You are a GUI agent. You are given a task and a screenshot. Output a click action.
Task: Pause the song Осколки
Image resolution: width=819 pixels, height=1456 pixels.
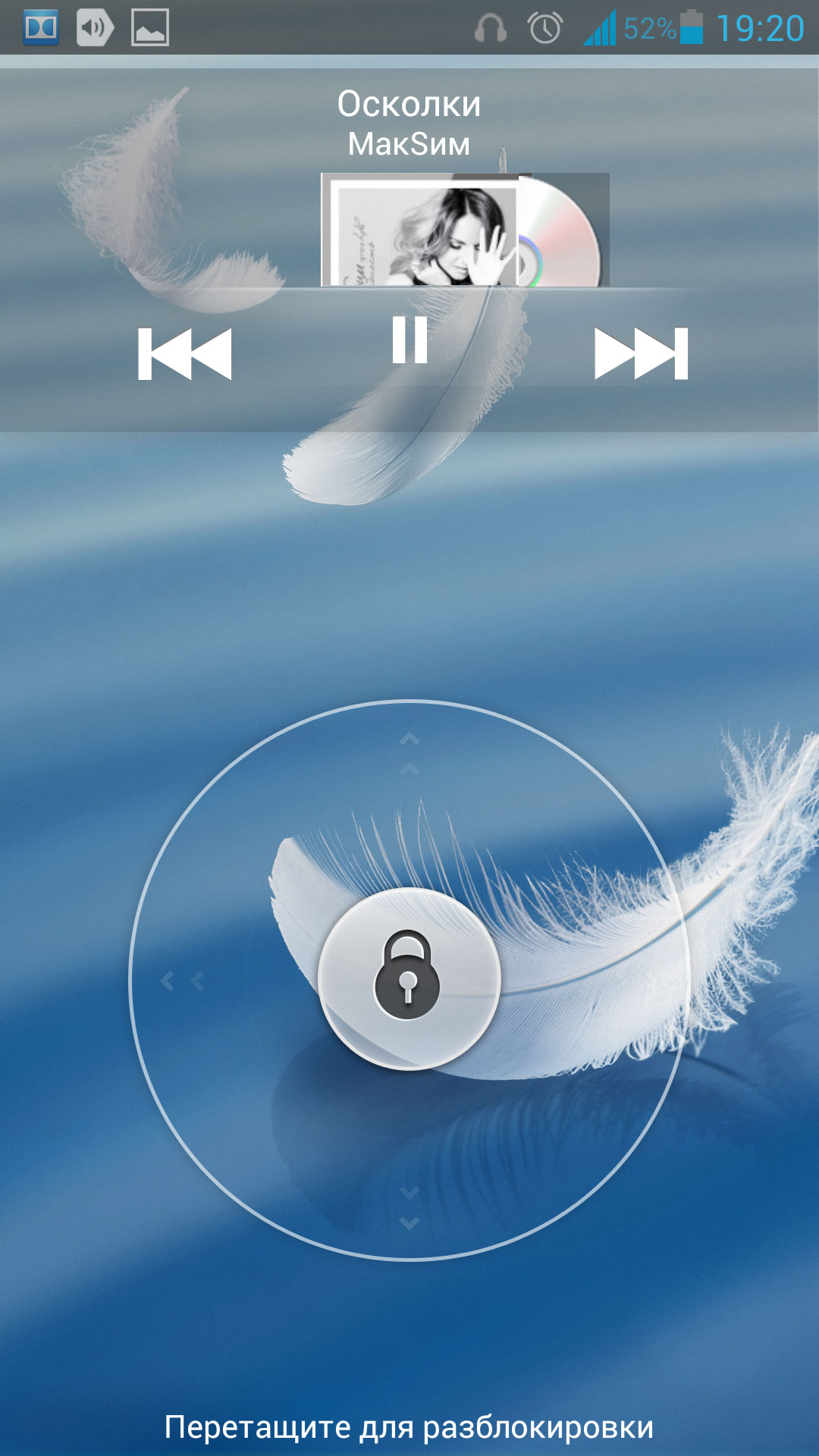click(409, 340)
